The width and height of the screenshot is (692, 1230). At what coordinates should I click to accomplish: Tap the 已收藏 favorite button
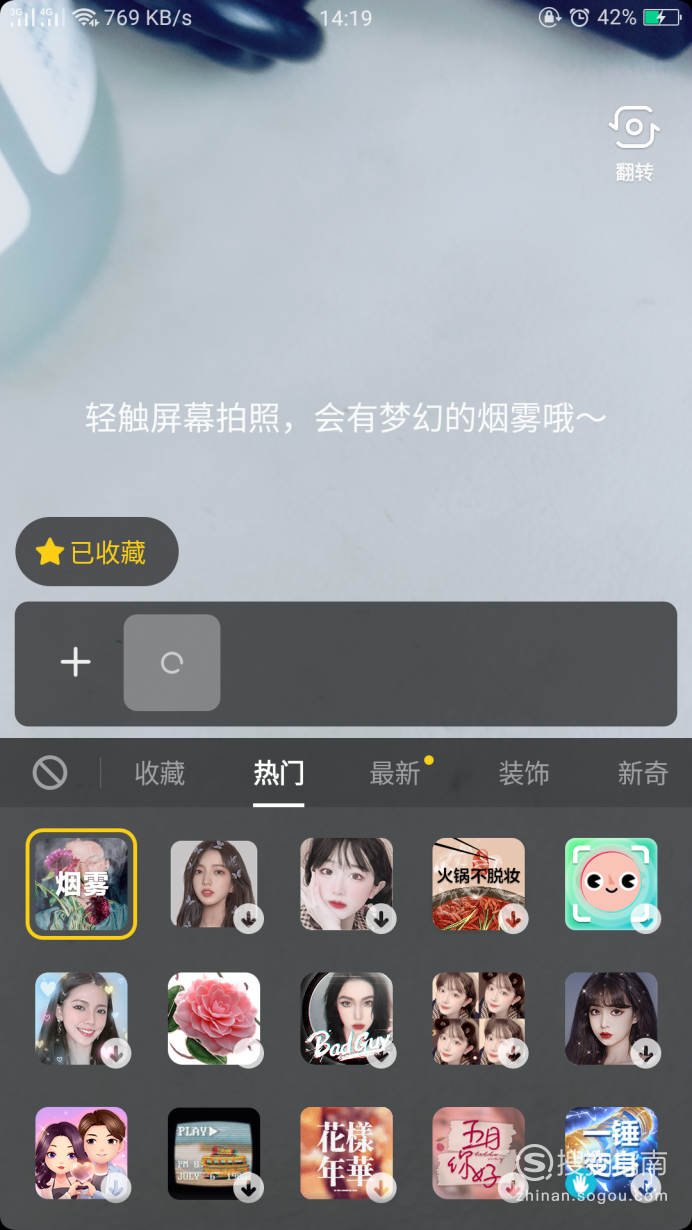click(x=97, y=551)
